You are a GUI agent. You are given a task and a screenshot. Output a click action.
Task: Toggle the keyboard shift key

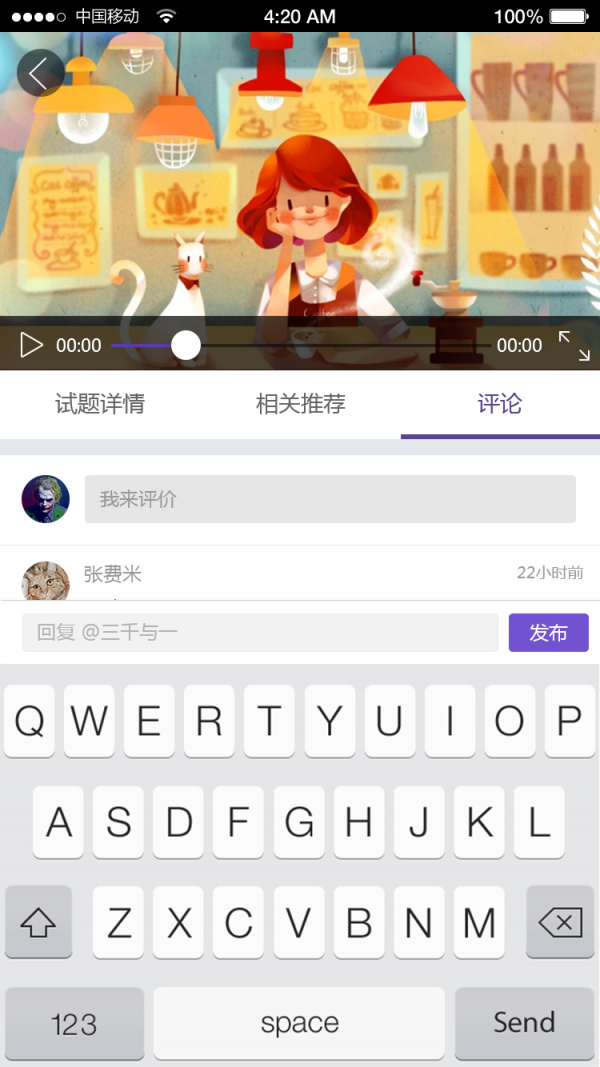click(x=38, y=922)
